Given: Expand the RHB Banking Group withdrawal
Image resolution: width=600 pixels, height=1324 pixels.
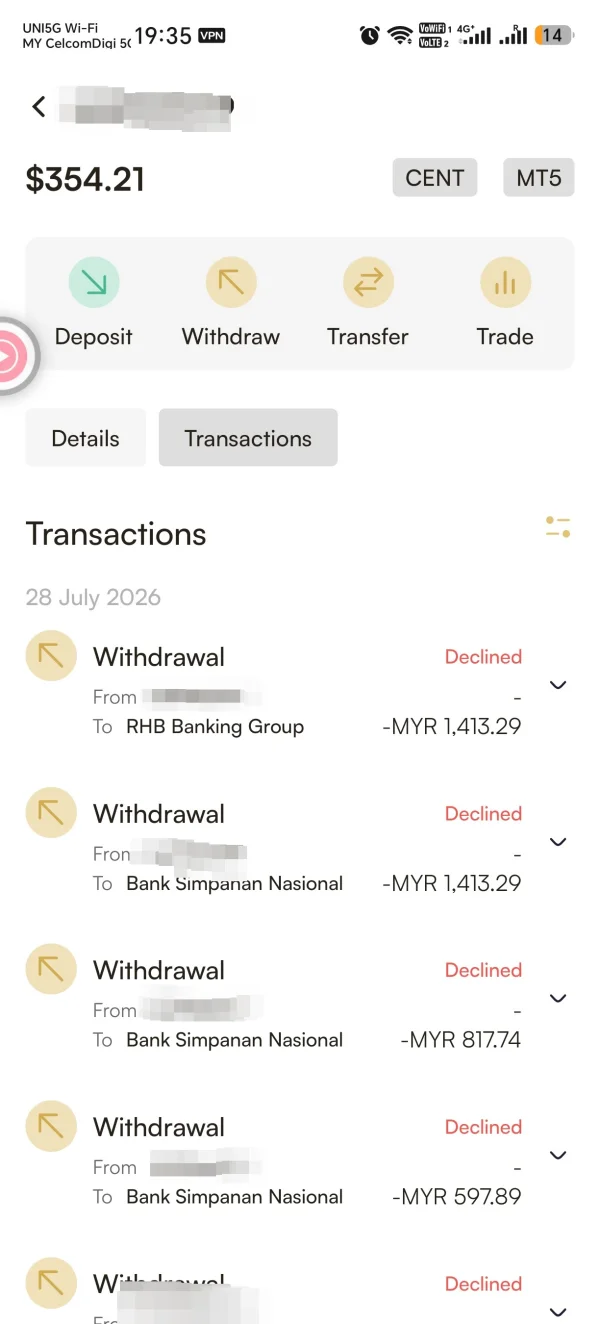Looking at the screenshot, I should coord(559,685).
